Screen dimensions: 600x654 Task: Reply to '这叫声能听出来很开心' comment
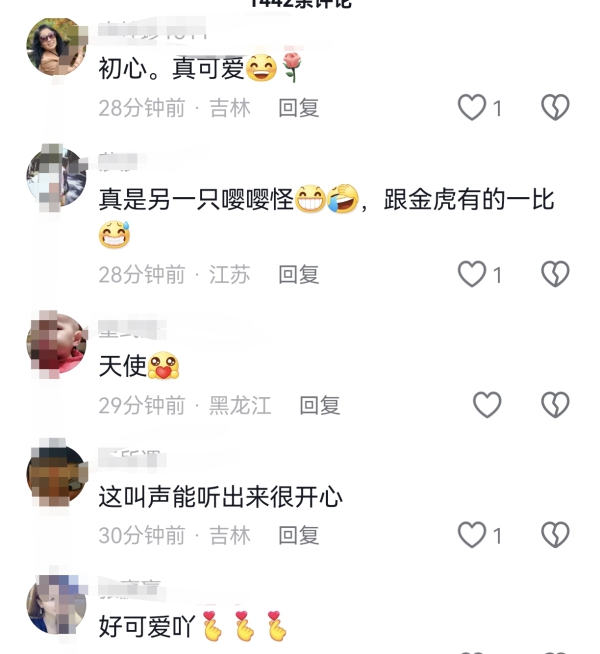[x=298, y=535]
